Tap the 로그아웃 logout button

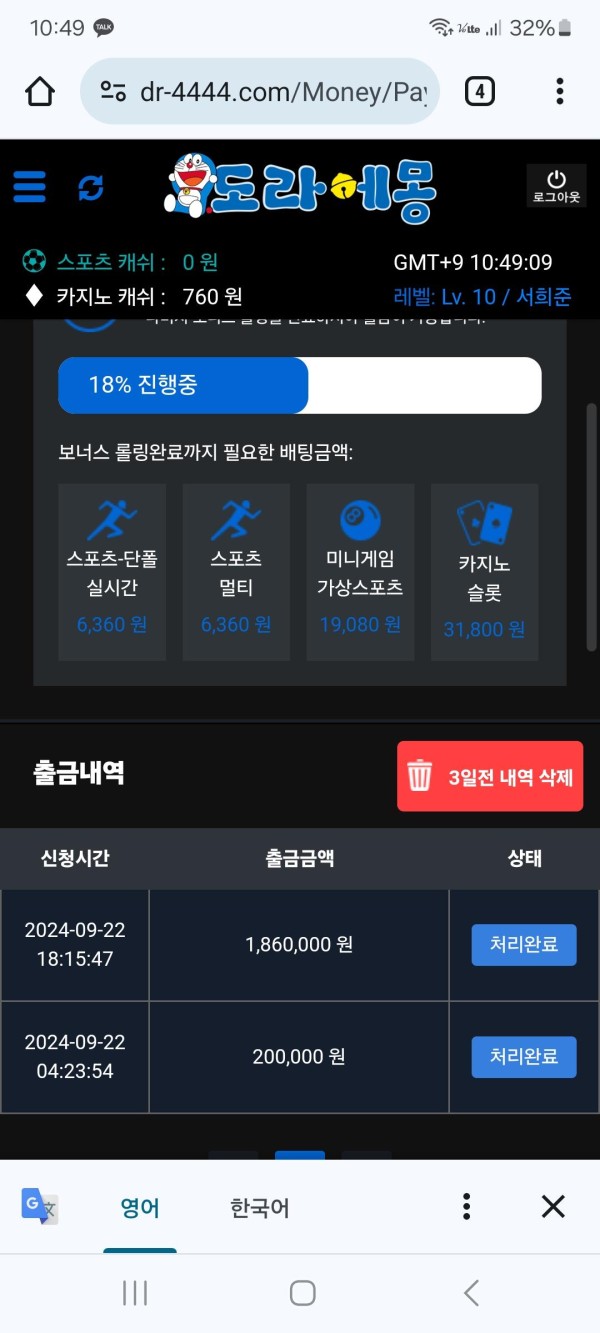pos(556,186)
